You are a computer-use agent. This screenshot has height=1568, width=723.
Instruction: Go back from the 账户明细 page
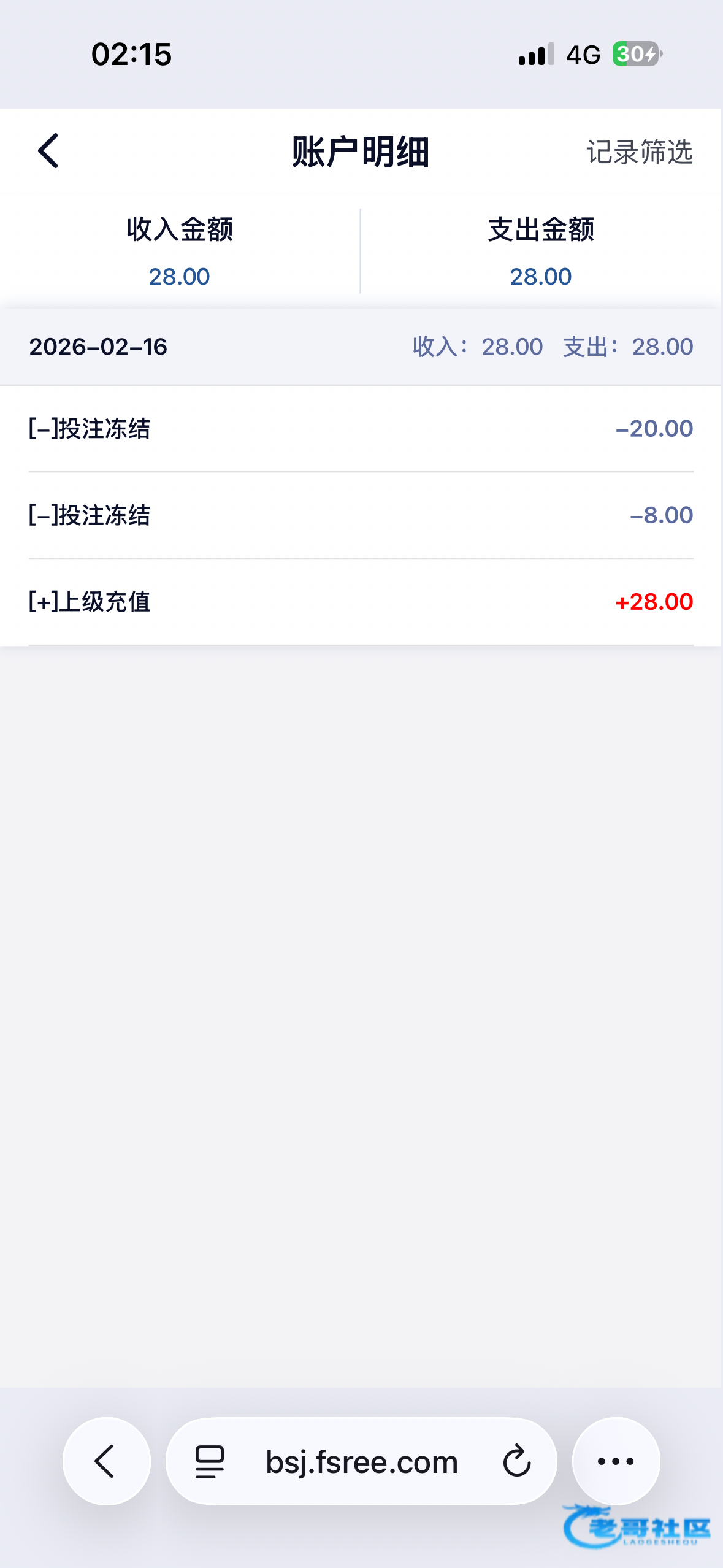[x=48, y=151]
